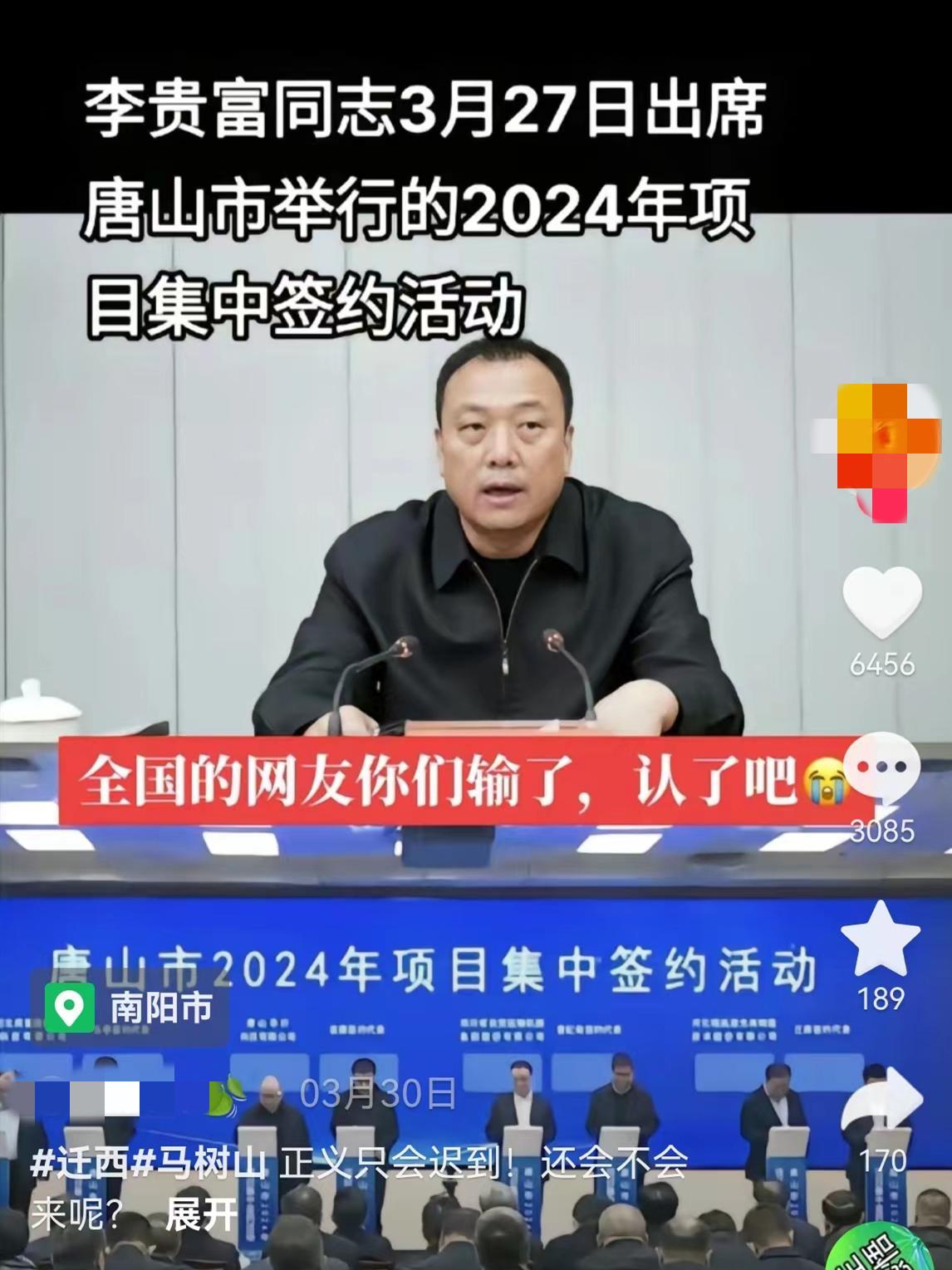The width and height of the screenshot is (952, 1270).
Task: Open the #马树山 hashtag
Action: [x=199, y=1164]
